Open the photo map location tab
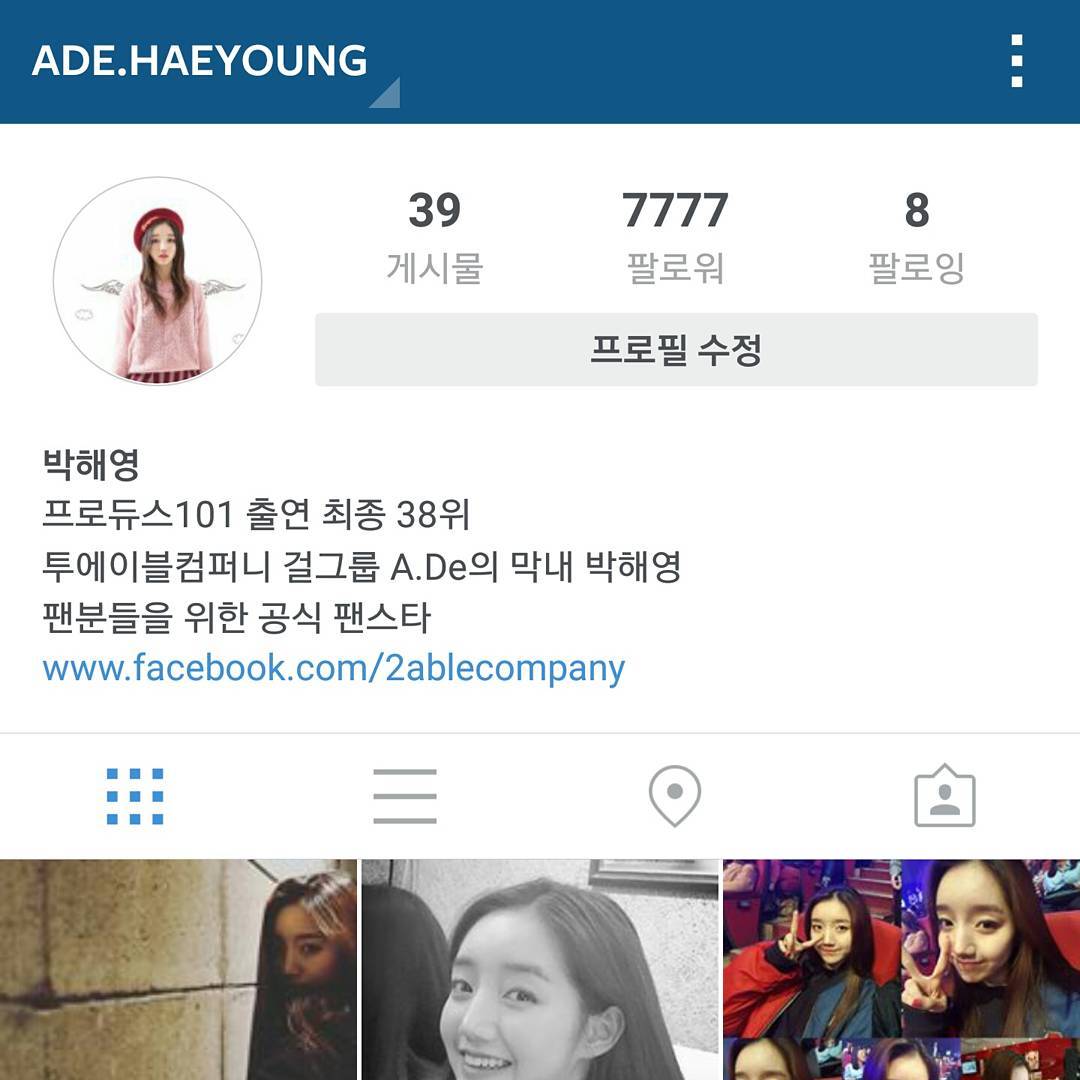Image resolution: width=1080 pixels, height=1080 pixels. (675, 797)
